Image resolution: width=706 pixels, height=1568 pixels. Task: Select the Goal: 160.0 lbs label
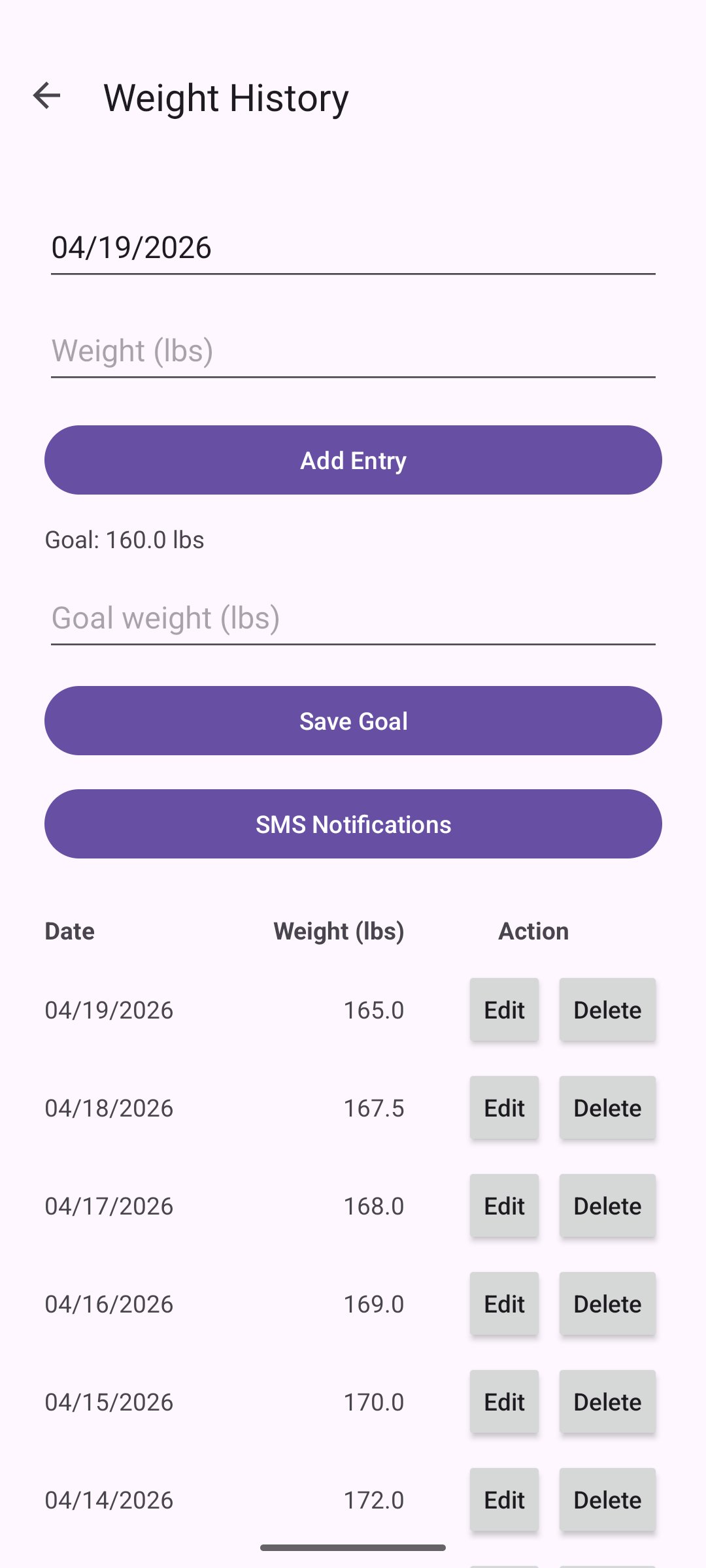point(124,540)
